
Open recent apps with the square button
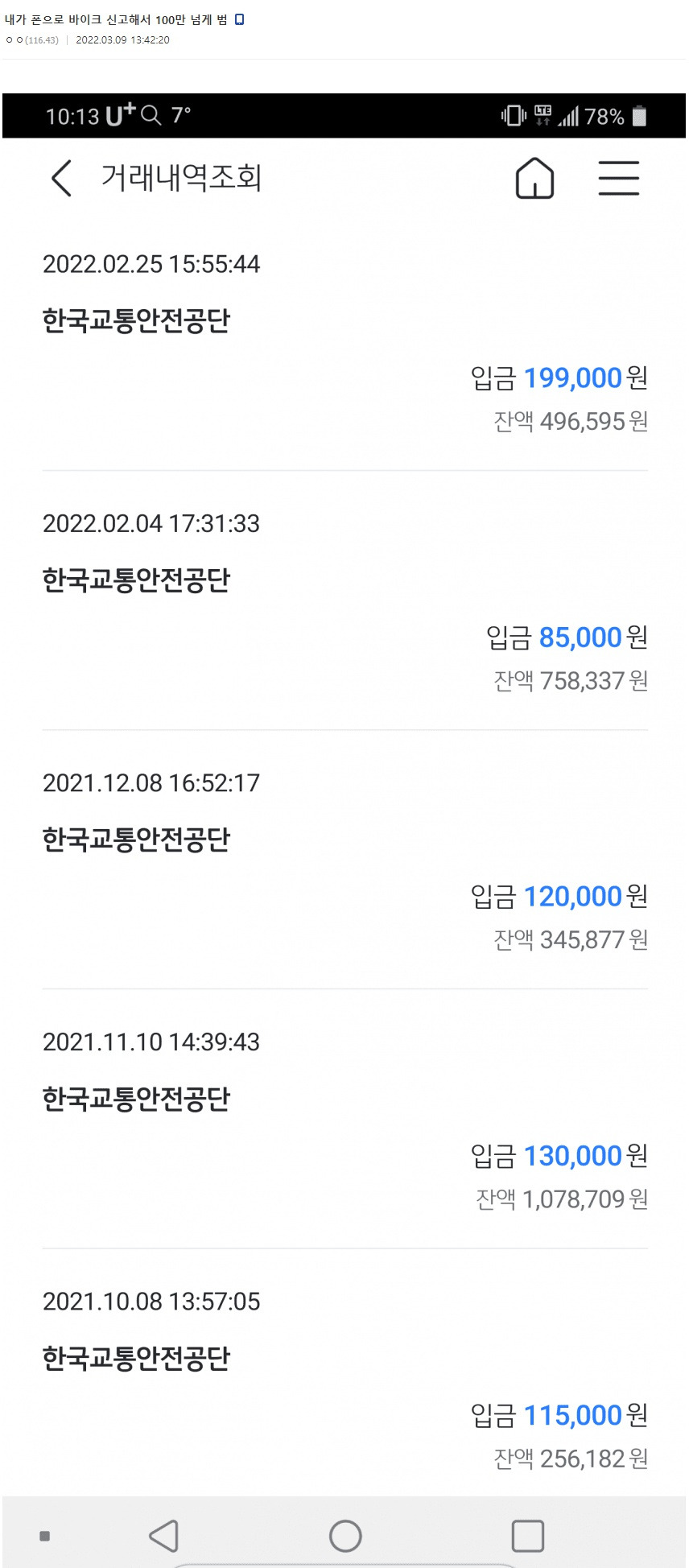[528, 1536]
